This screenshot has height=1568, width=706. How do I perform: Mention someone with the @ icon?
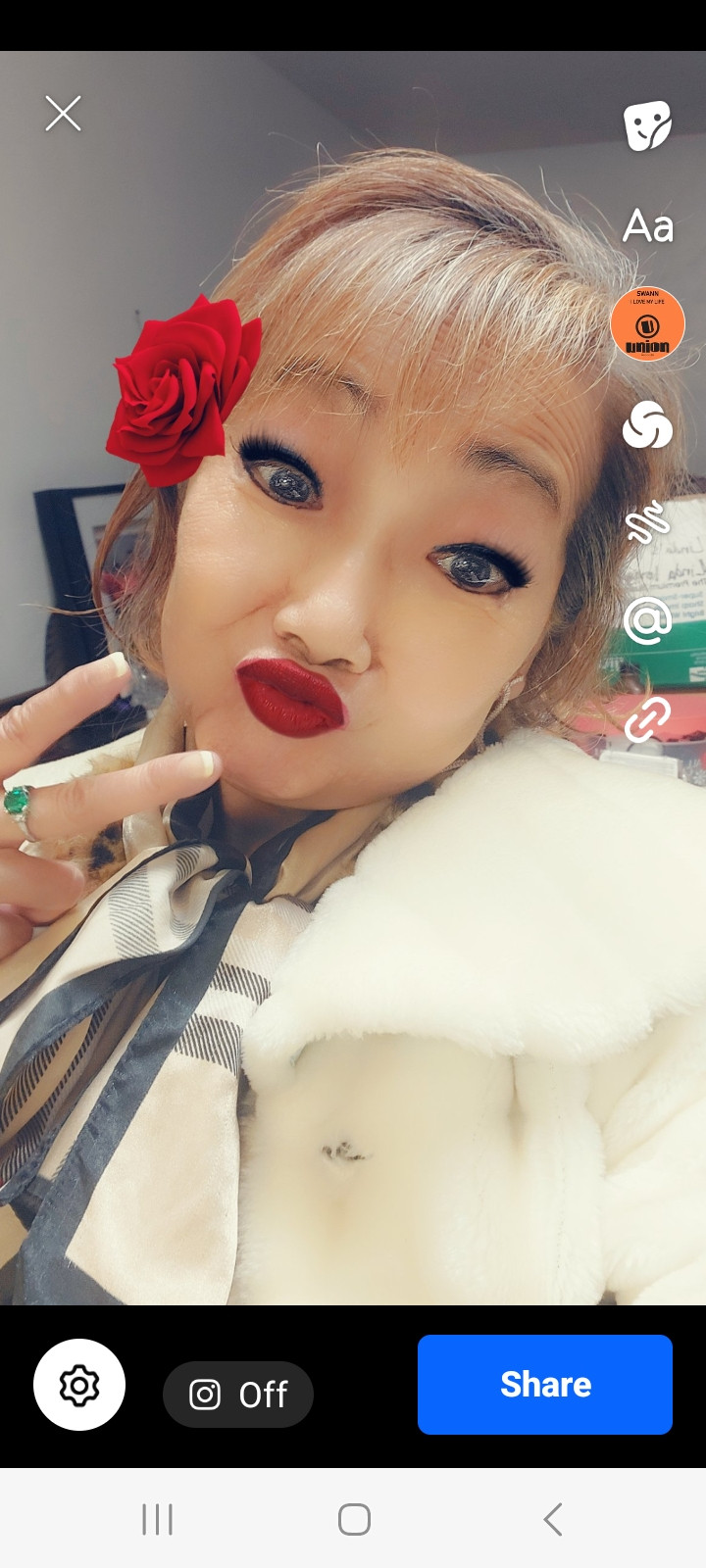point(647,620)
